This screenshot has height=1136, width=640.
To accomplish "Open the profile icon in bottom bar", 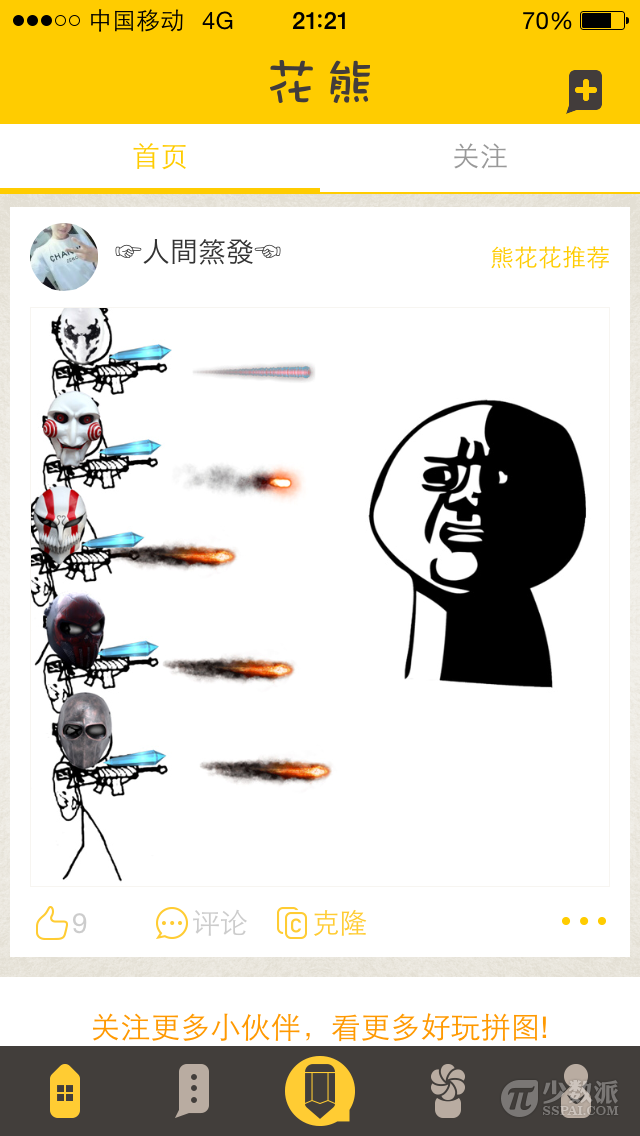I will click(575, 1091).
